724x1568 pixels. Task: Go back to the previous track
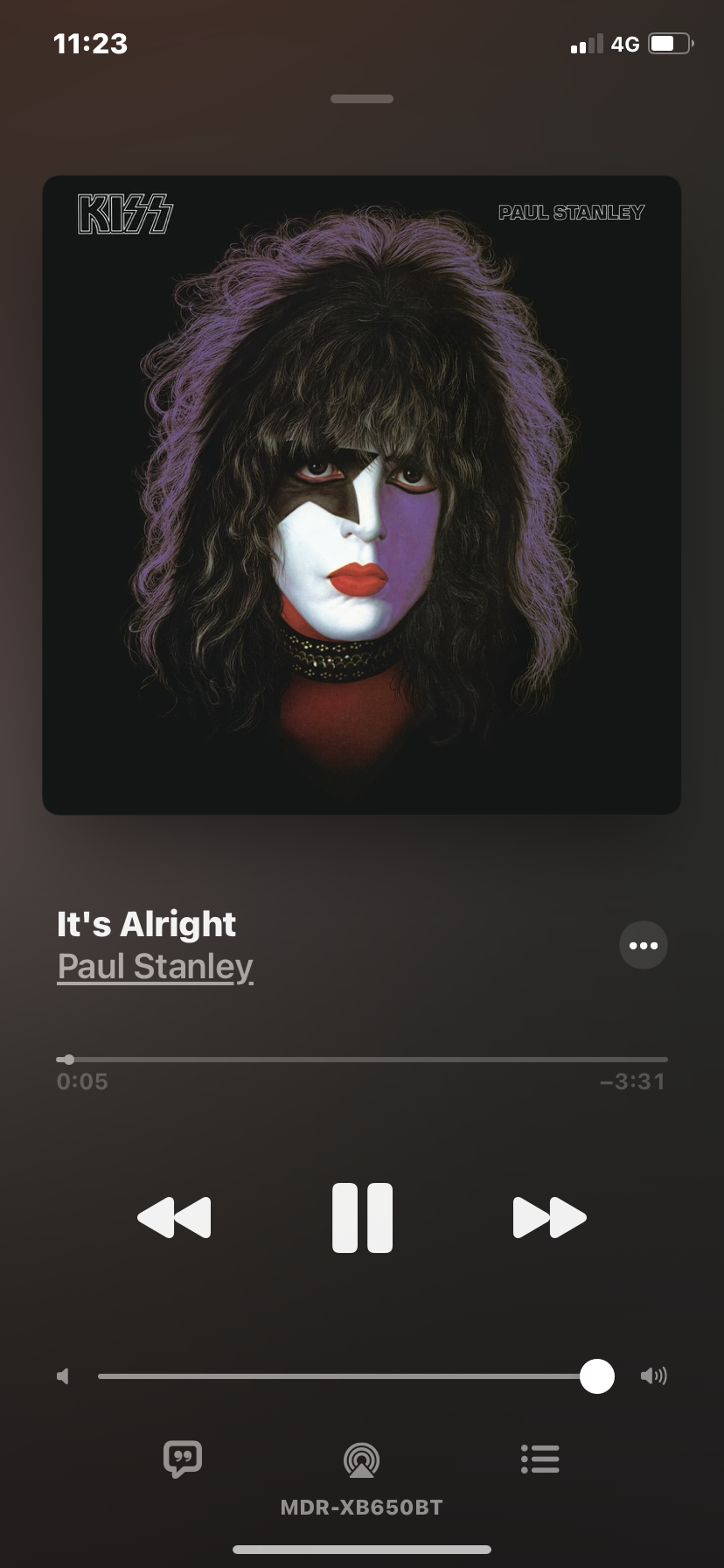point(174,1217)
